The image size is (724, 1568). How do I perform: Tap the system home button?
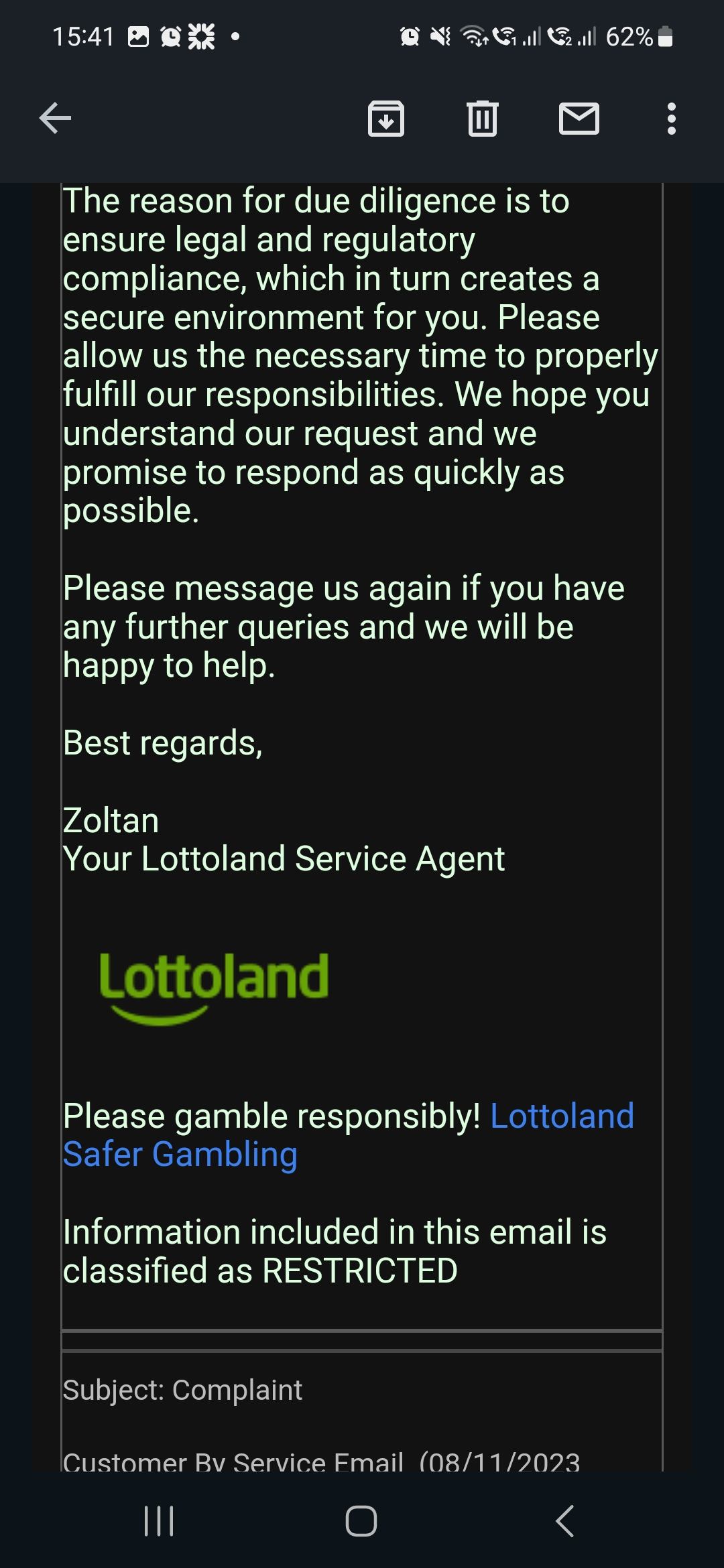361,1520
